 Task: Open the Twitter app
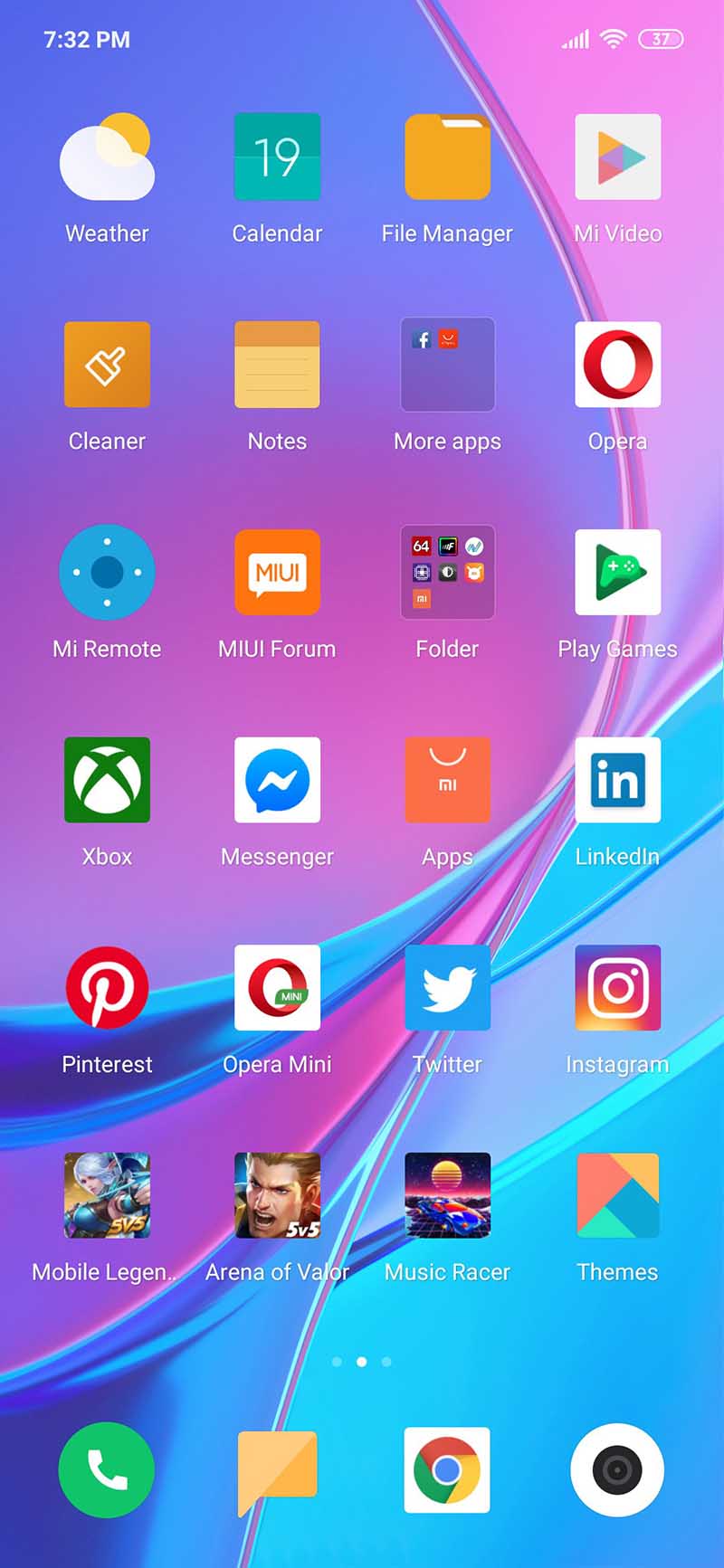click(x=447, y=987)
